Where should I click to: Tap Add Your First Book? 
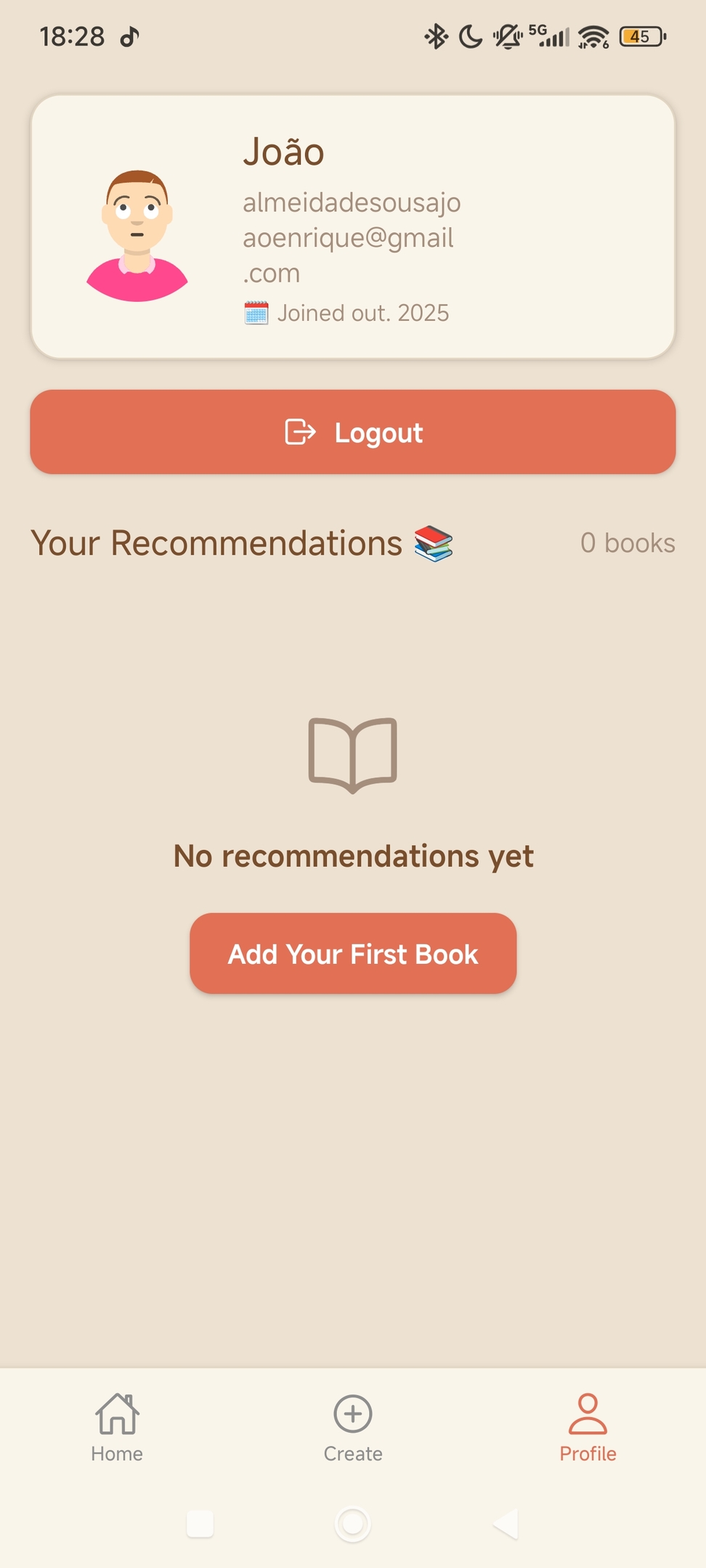coord(353,953)
